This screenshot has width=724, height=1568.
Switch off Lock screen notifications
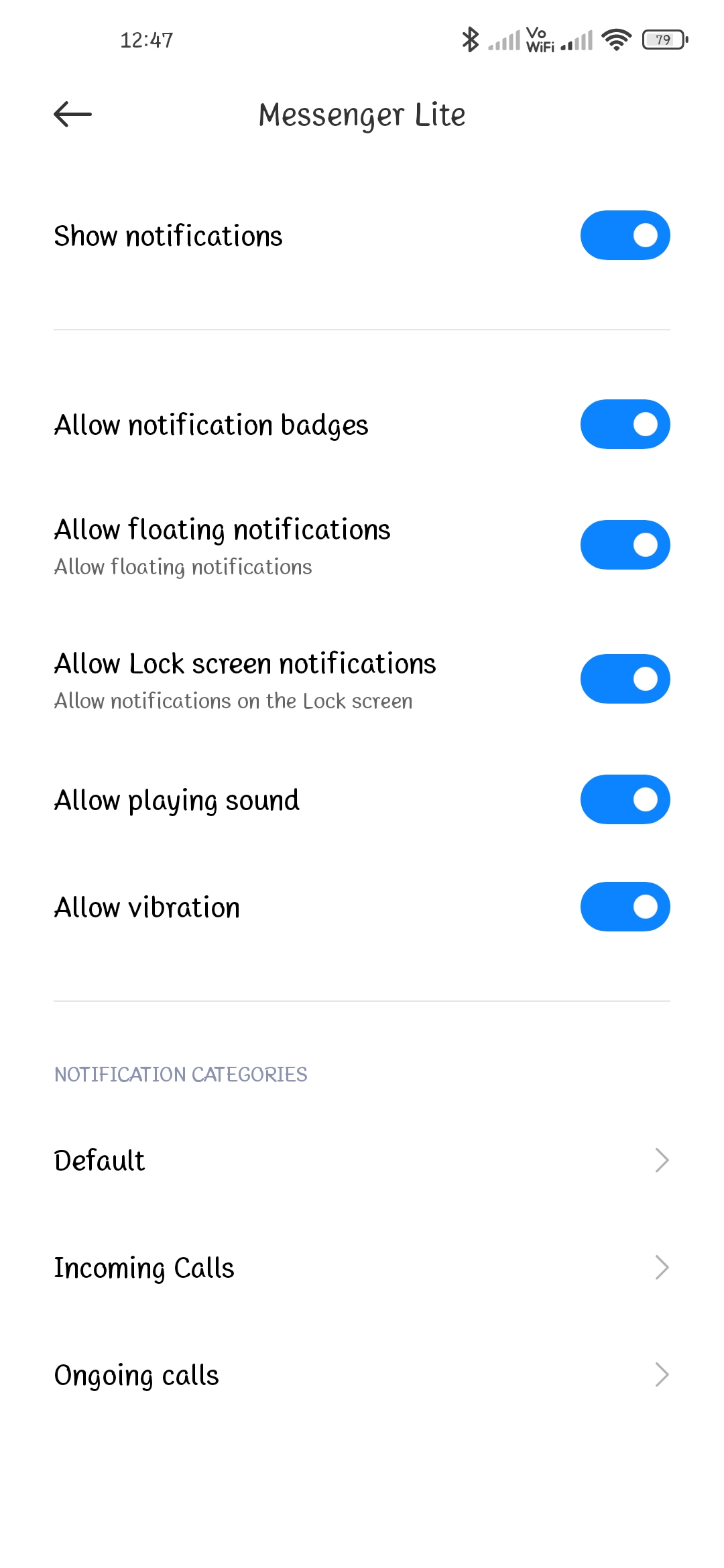[625, 679]
